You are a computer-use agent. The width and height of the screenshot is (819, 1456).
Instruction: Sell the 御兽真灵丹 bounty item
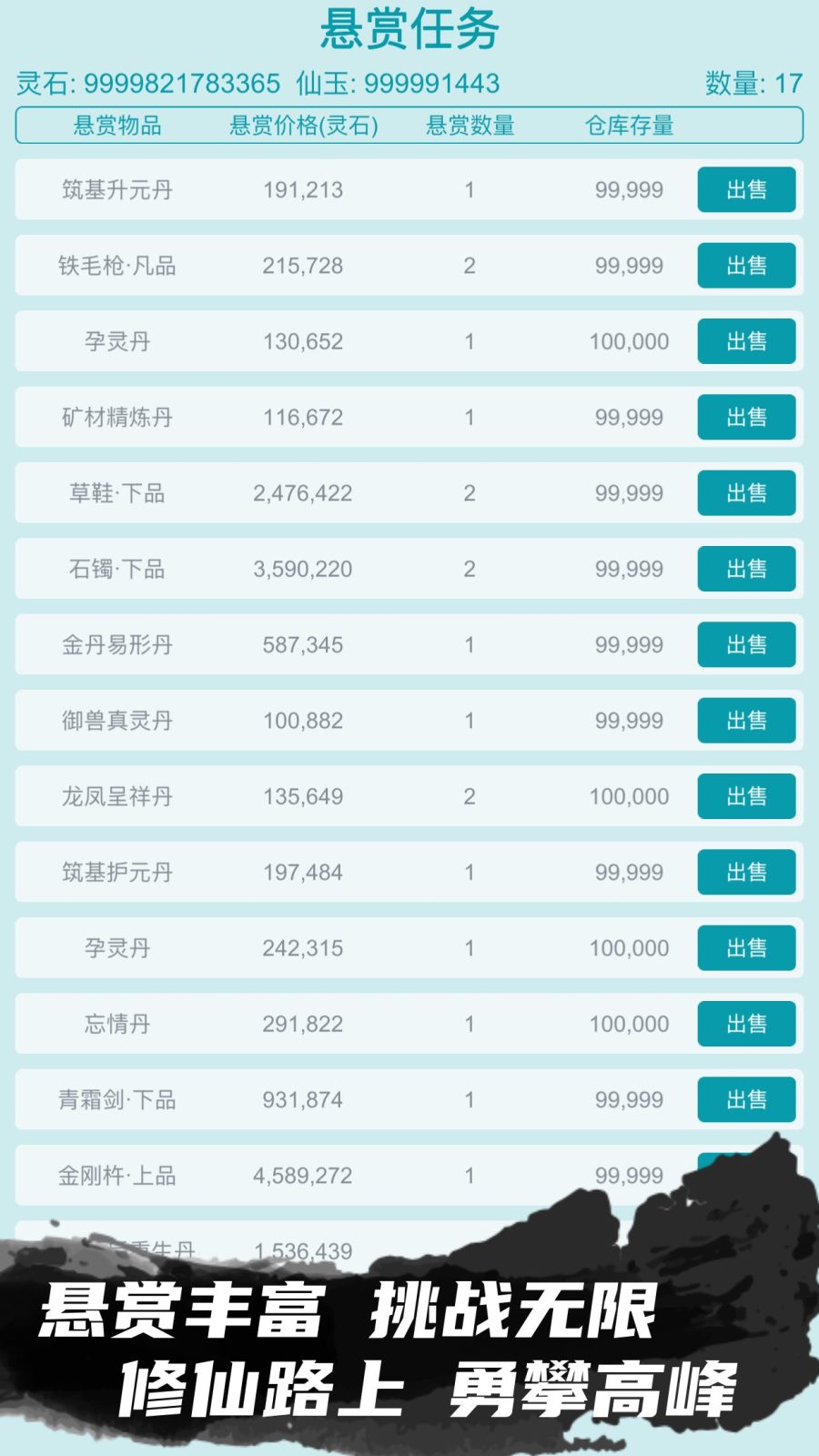point(746,720)
